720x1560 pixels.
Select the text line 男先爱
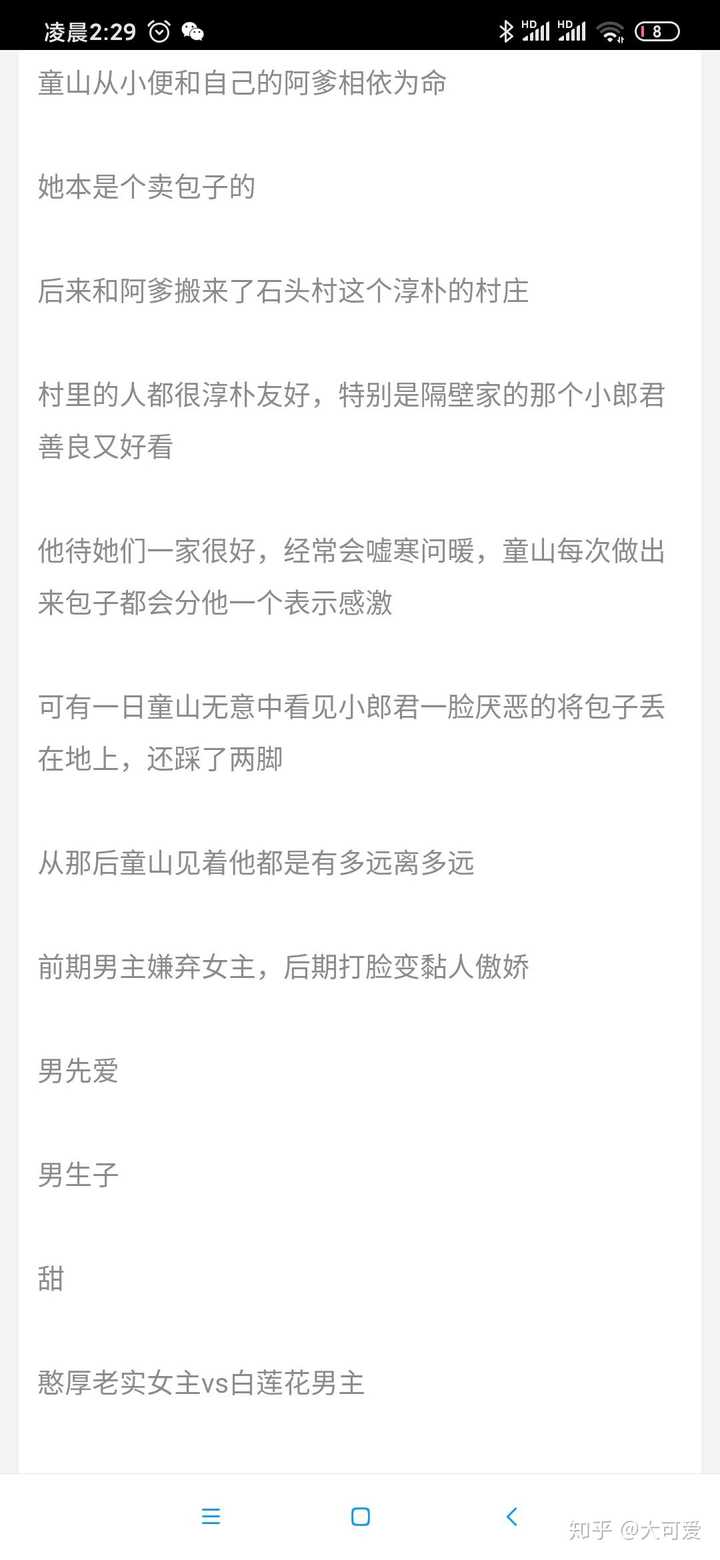77,1071
